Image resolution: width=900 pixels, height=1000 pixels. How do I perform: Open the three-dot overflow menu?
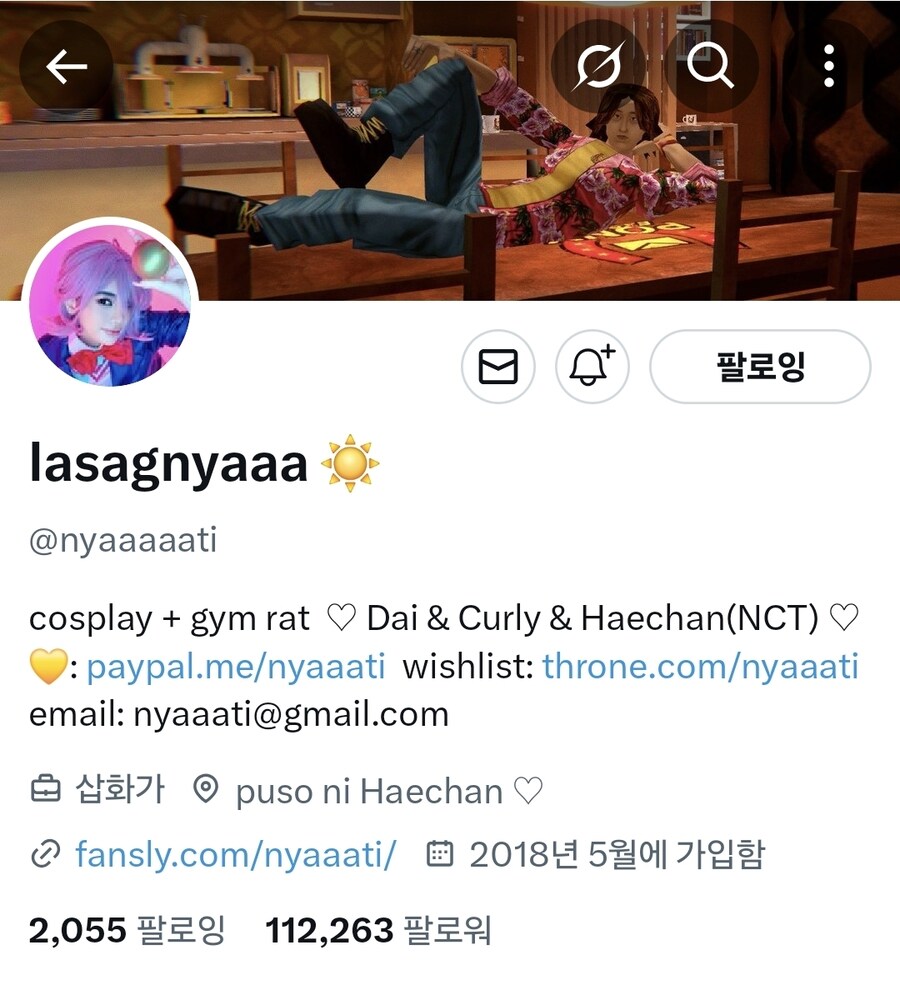click(828, 67)
